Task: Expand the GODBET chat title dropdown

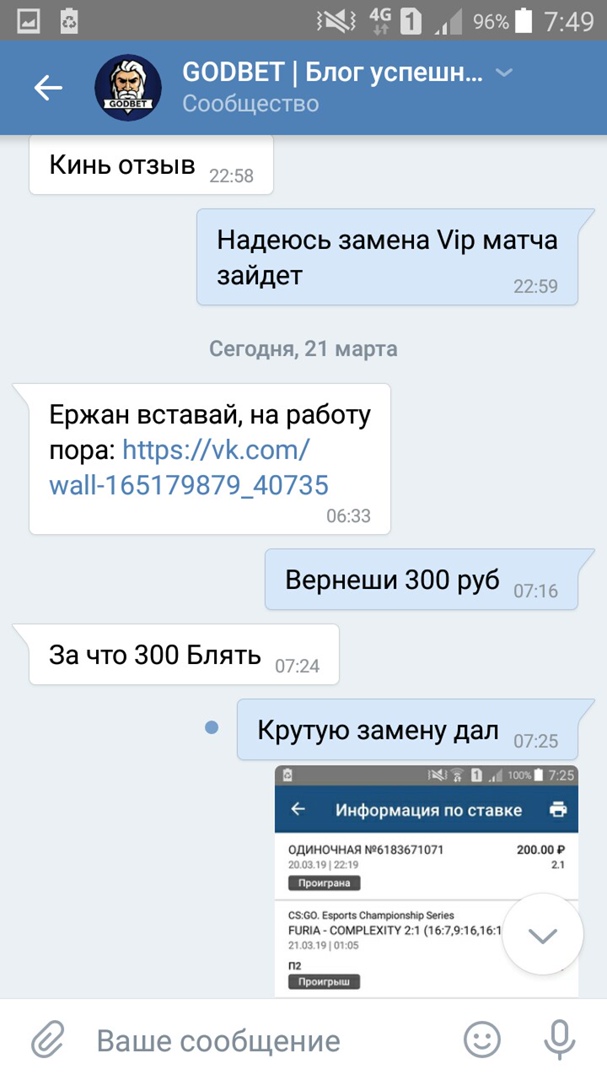Action: (505, 73)
